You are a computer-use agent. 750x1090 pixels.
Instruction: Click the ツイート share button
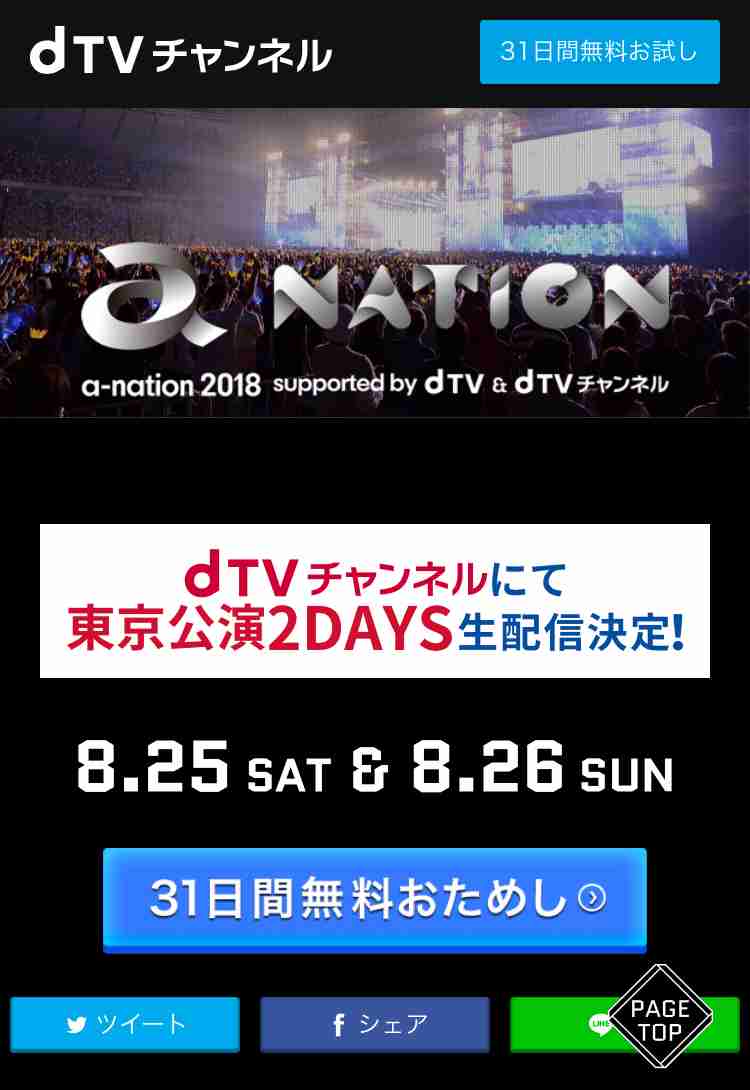pos(127,1023)
